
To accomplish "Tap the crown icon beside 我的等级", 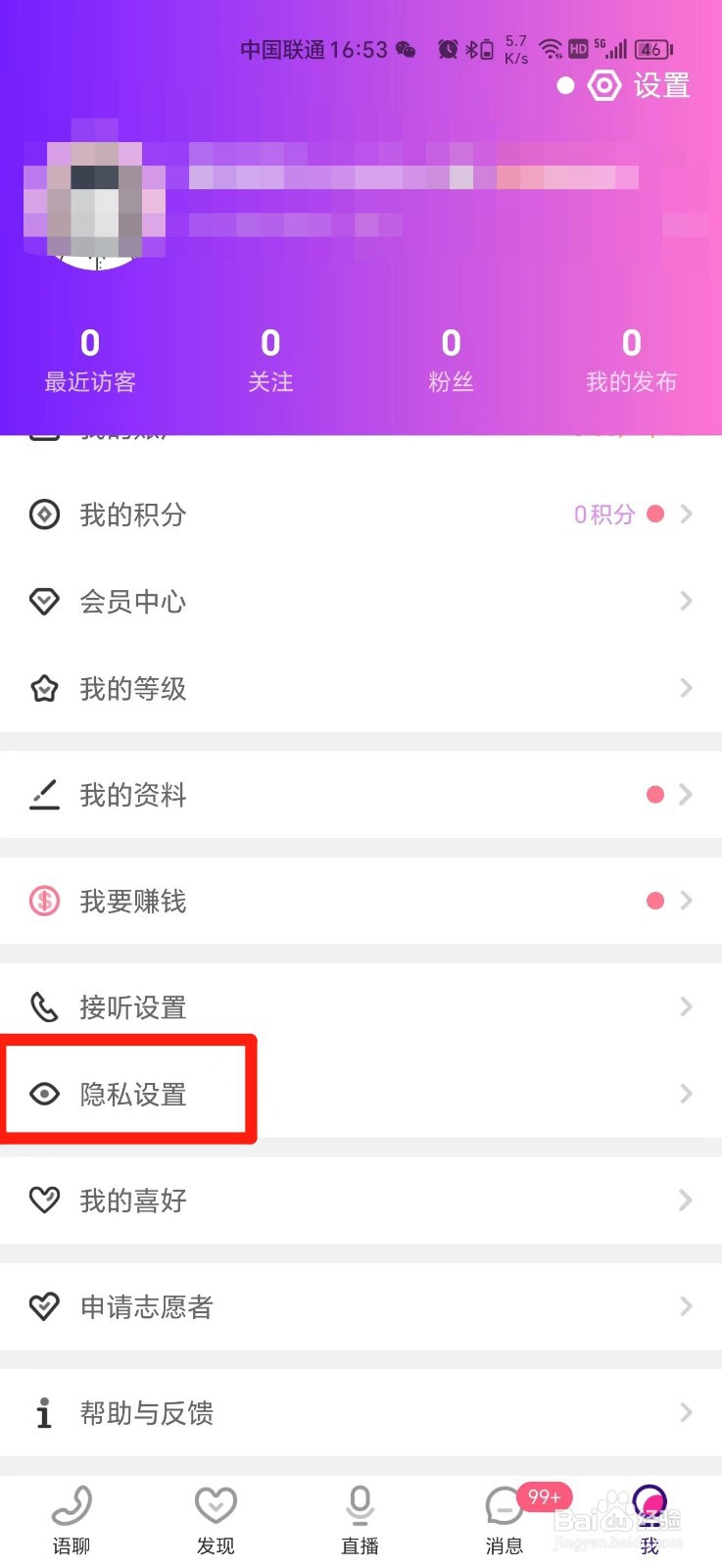I will click(44, 688).
